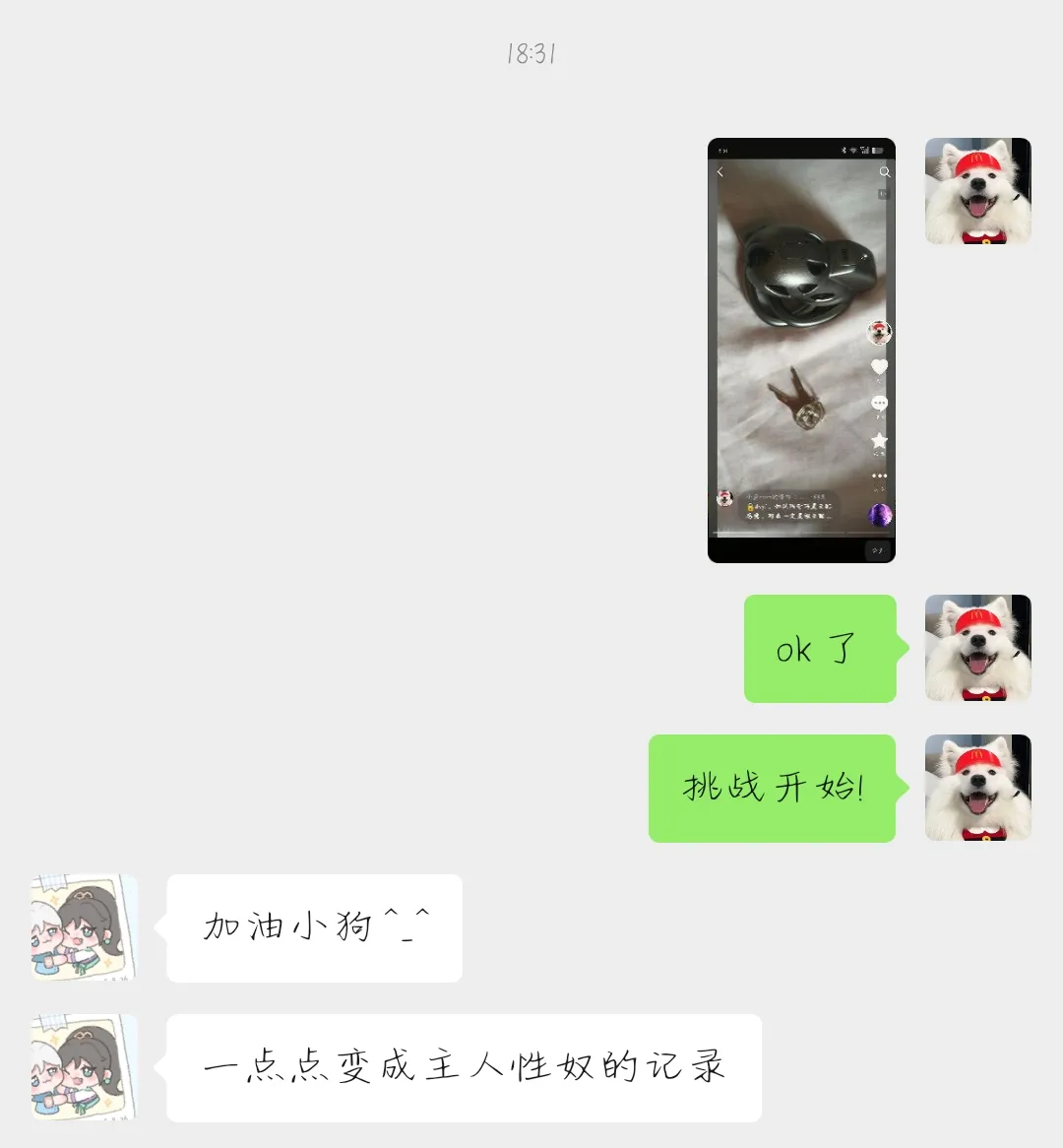Viewport: 1063px width, 1148px height.
Task: Tap dog avatar next to 'ok 了' message
Action: click(x=977, y=648)
